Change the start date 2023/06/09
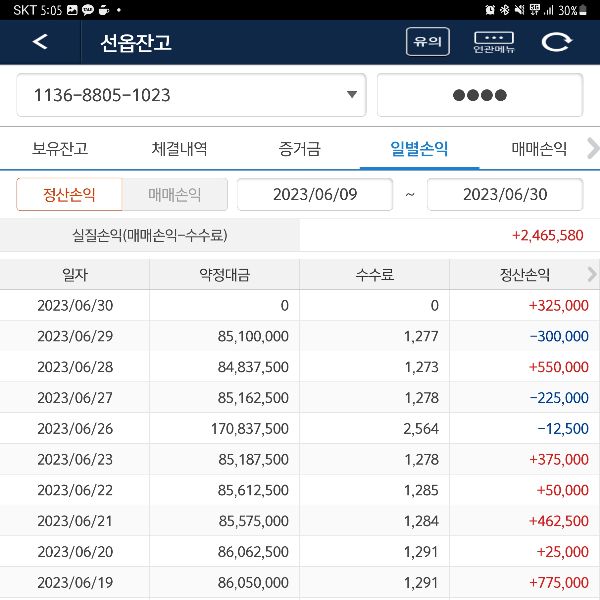The image size is (600, 600). pos(315,195)
